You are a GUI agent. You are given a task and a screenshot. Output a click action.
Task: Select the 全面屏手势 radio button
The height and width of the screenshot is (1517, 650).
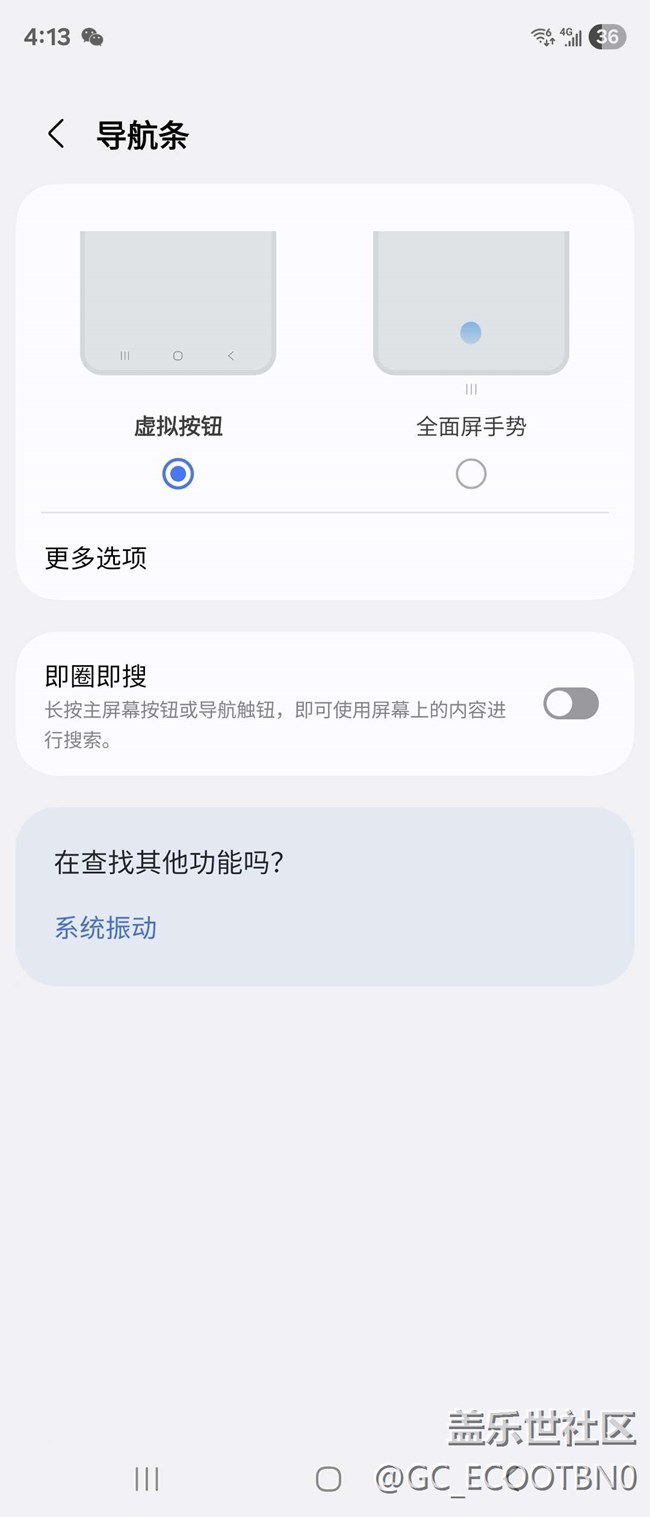[x=471, y=474]
